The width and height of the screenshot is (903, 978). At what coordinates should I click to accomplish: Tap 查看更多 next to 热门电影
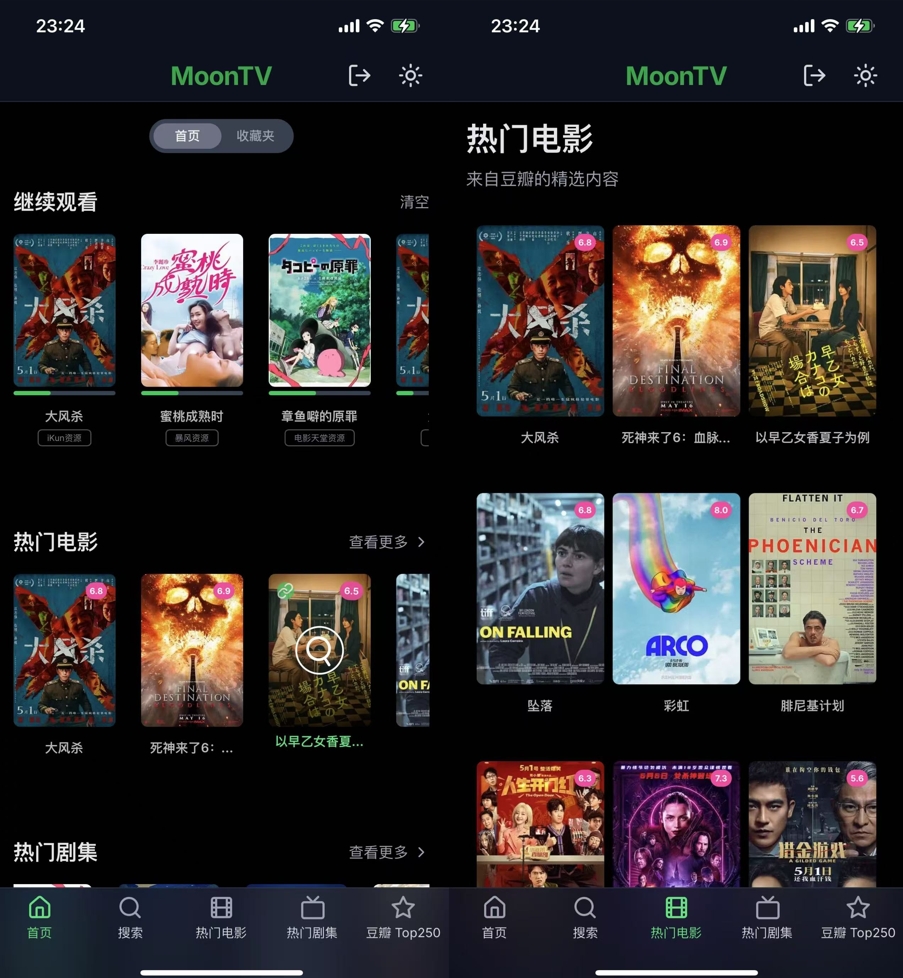click(x=386, y=542)
